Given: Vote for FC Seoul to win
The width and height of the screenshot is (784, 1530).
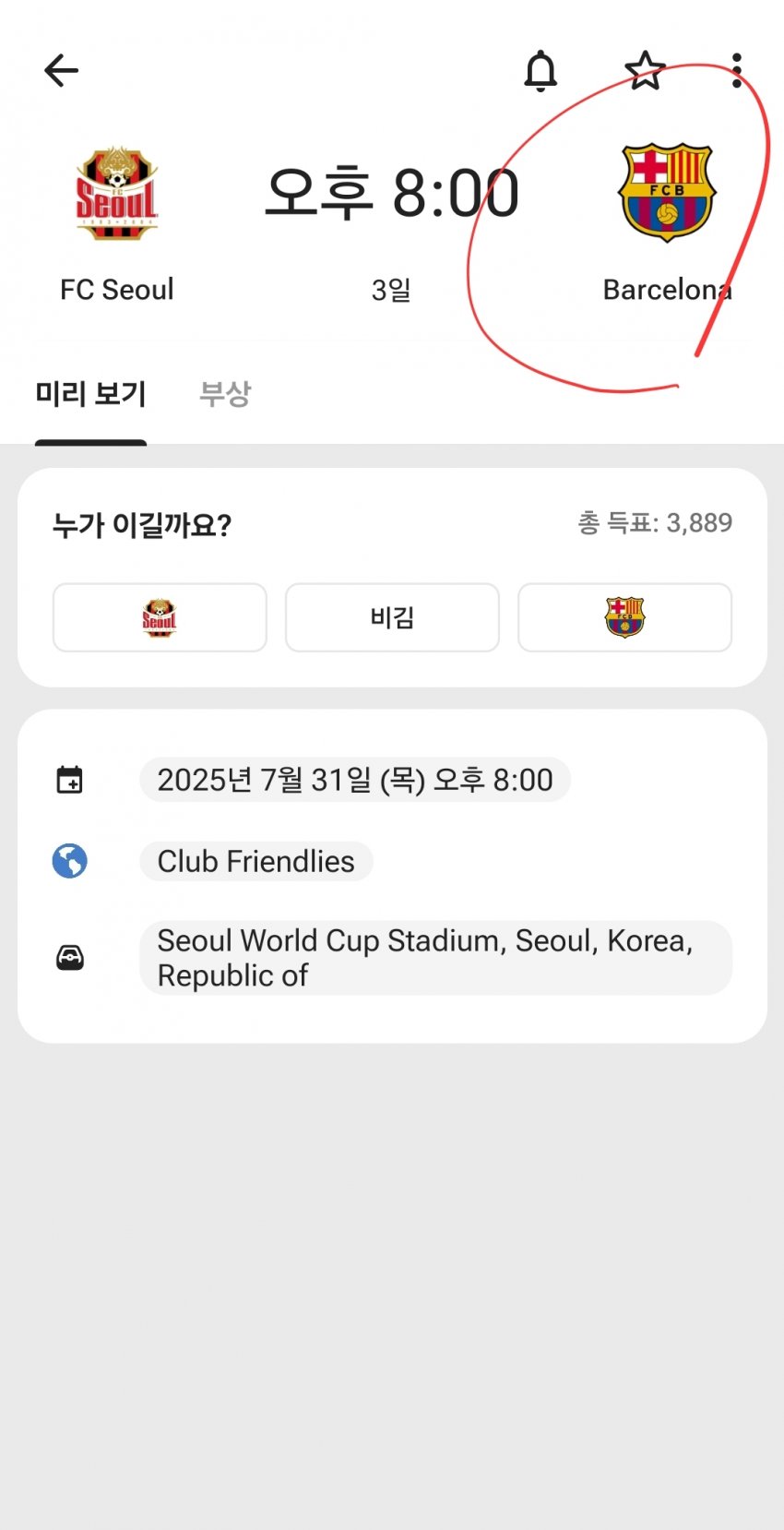Looking at the screenshot, I should tap(160, 617).
